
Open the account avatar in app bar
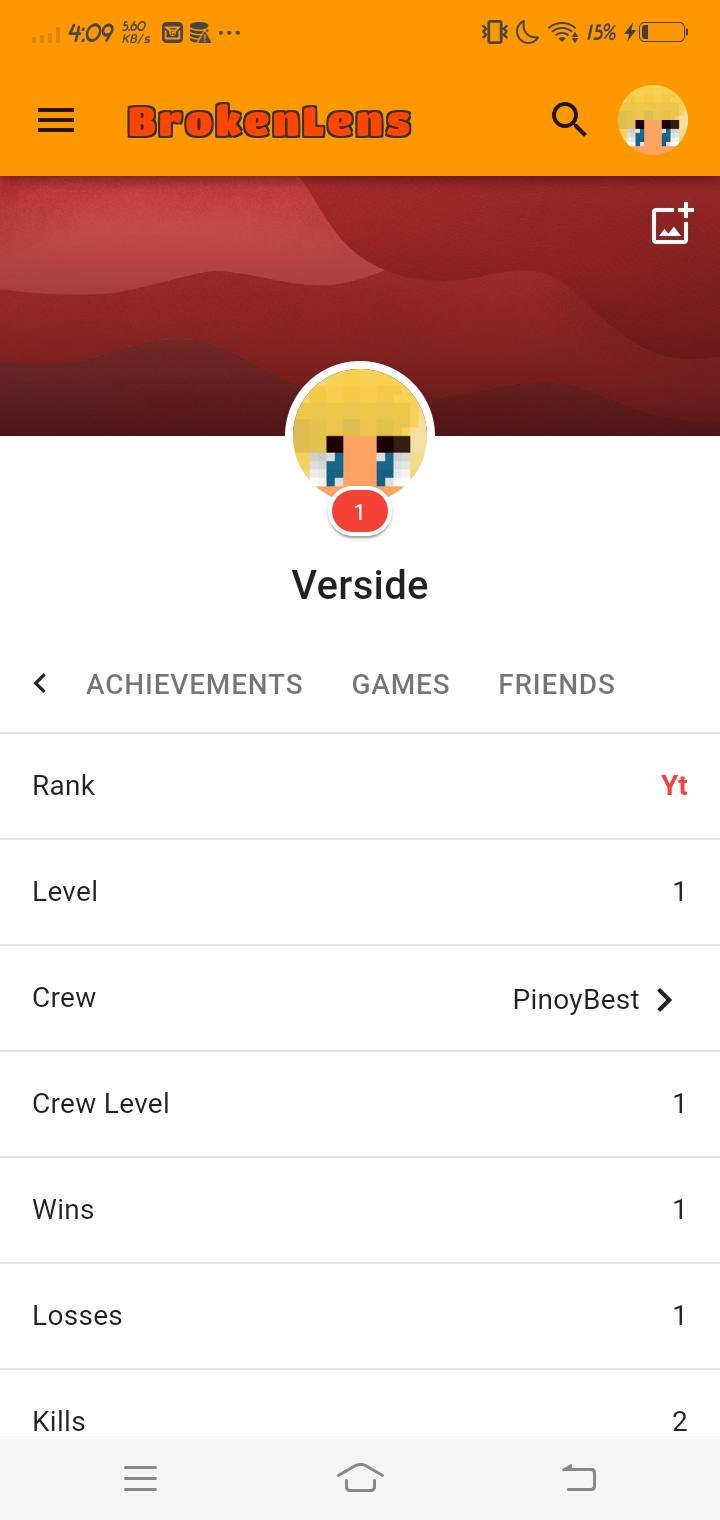tap(653, 120)
